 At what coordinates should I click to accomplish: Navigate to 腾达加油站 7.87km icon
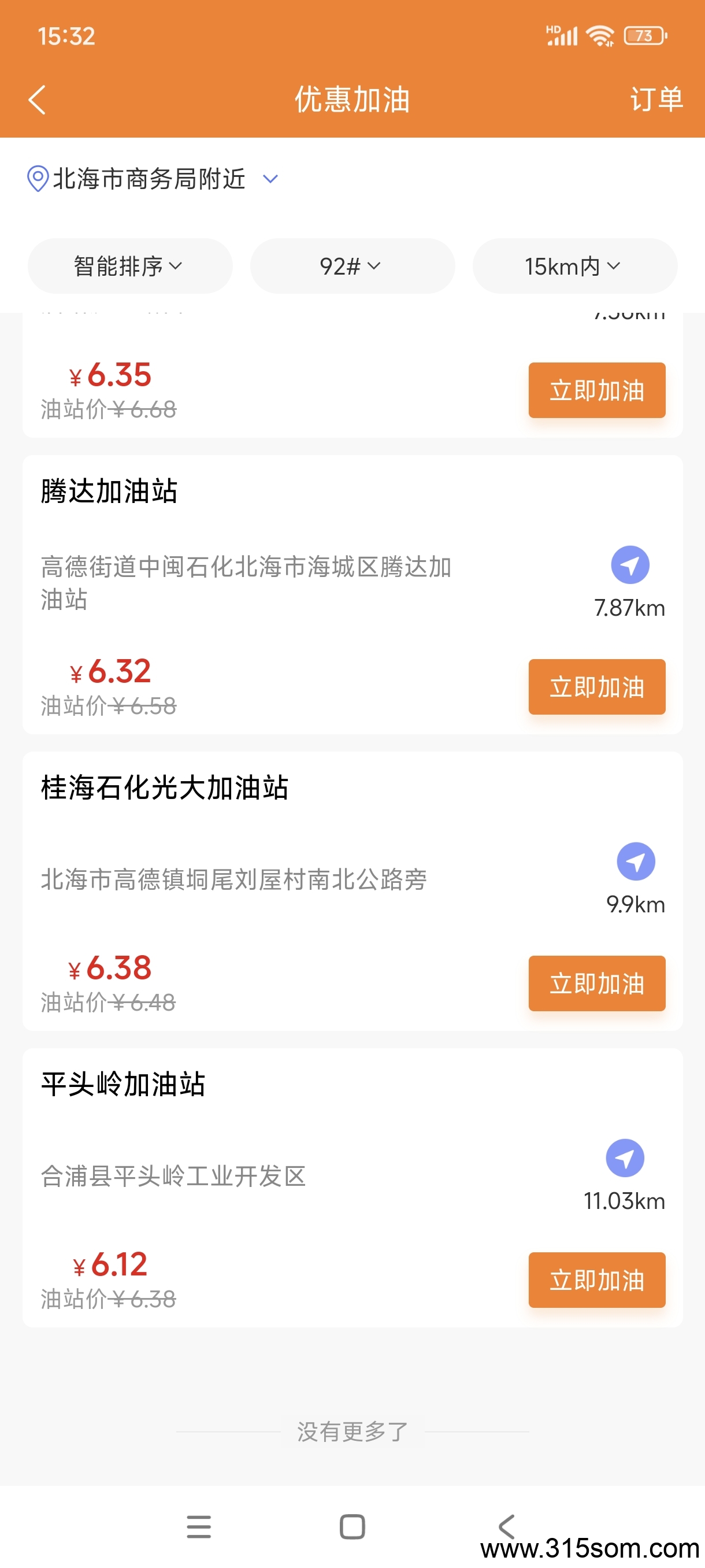630,565
